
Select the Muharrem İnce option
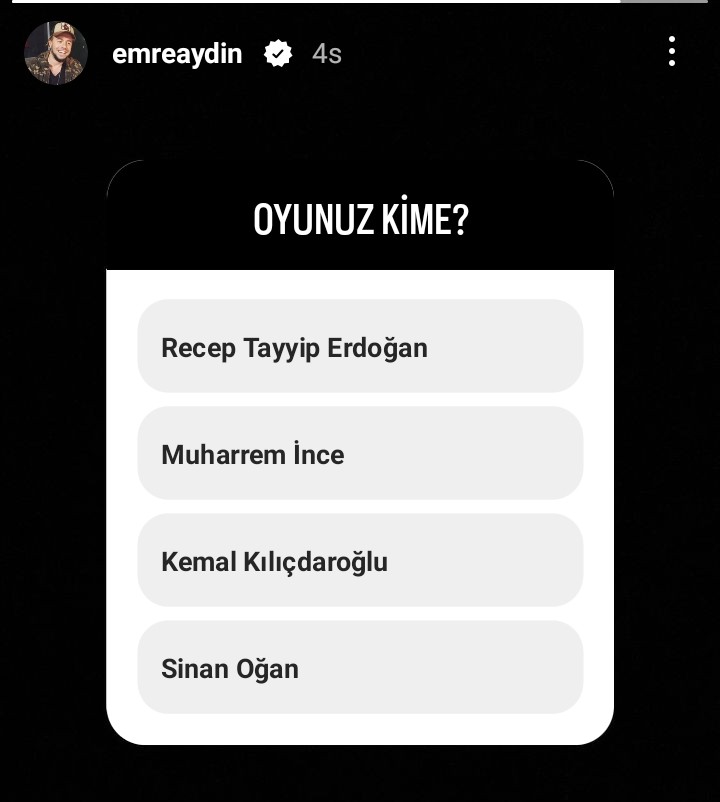360,454
